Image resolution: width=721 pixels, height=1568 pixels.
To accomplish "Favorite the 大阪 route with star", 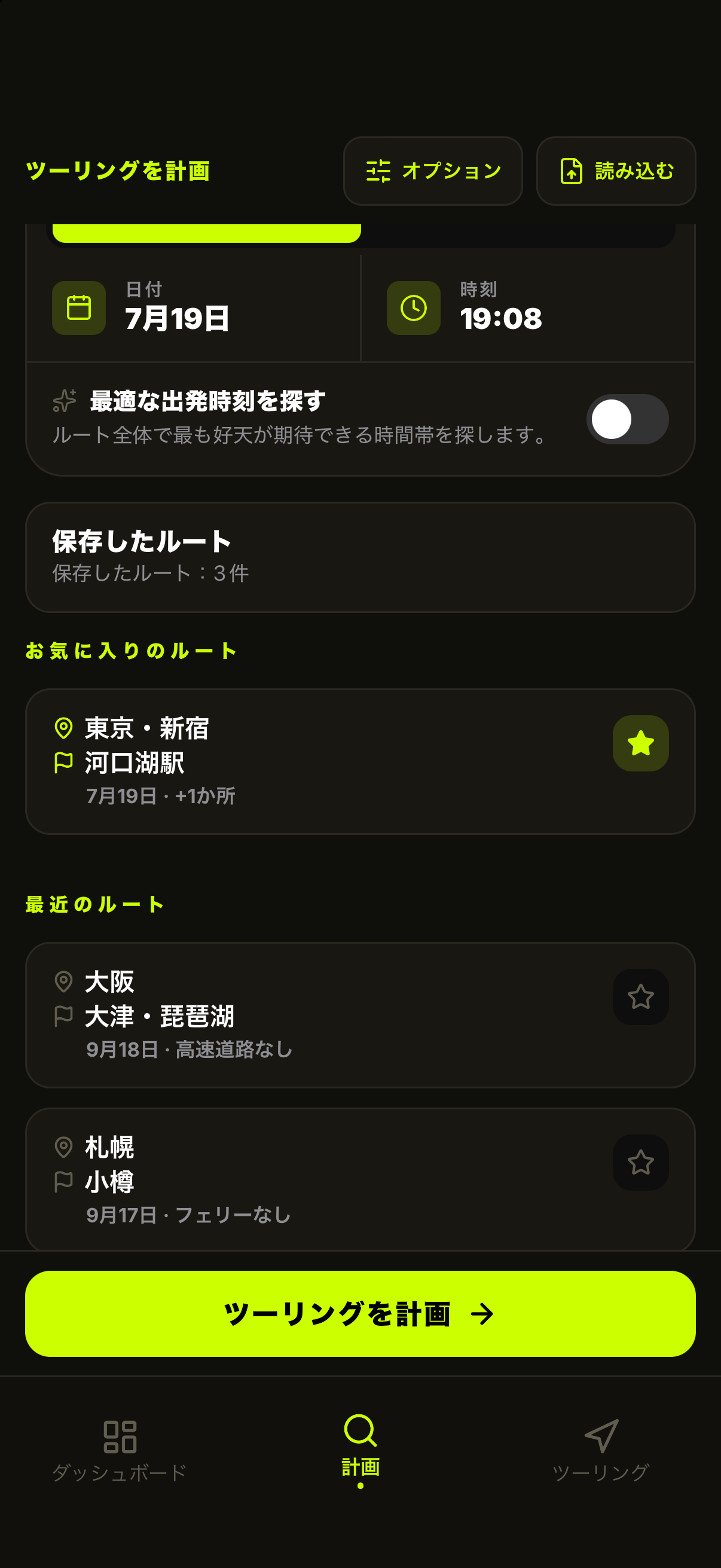I will point(641,997).
